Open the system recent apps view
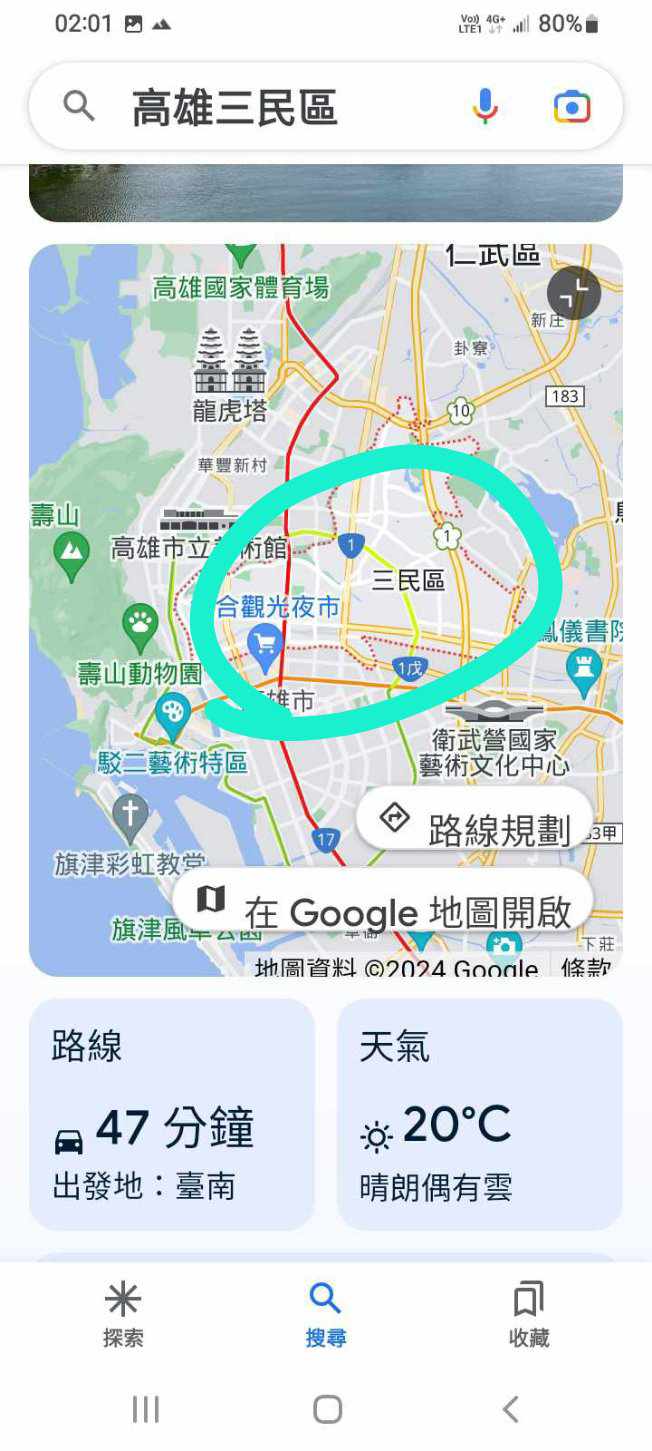Screen dimensions: 652x1451 pos(146,1409)
